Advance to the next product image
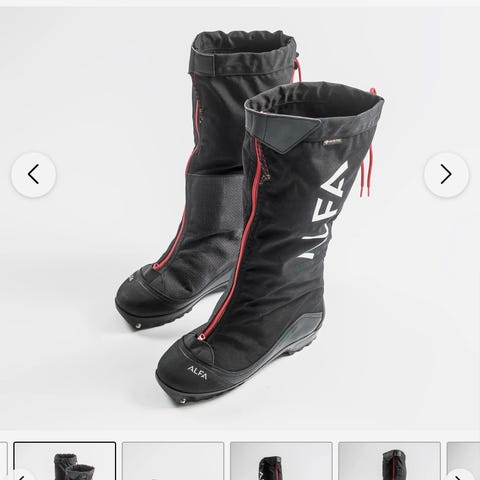 (446, 174)
